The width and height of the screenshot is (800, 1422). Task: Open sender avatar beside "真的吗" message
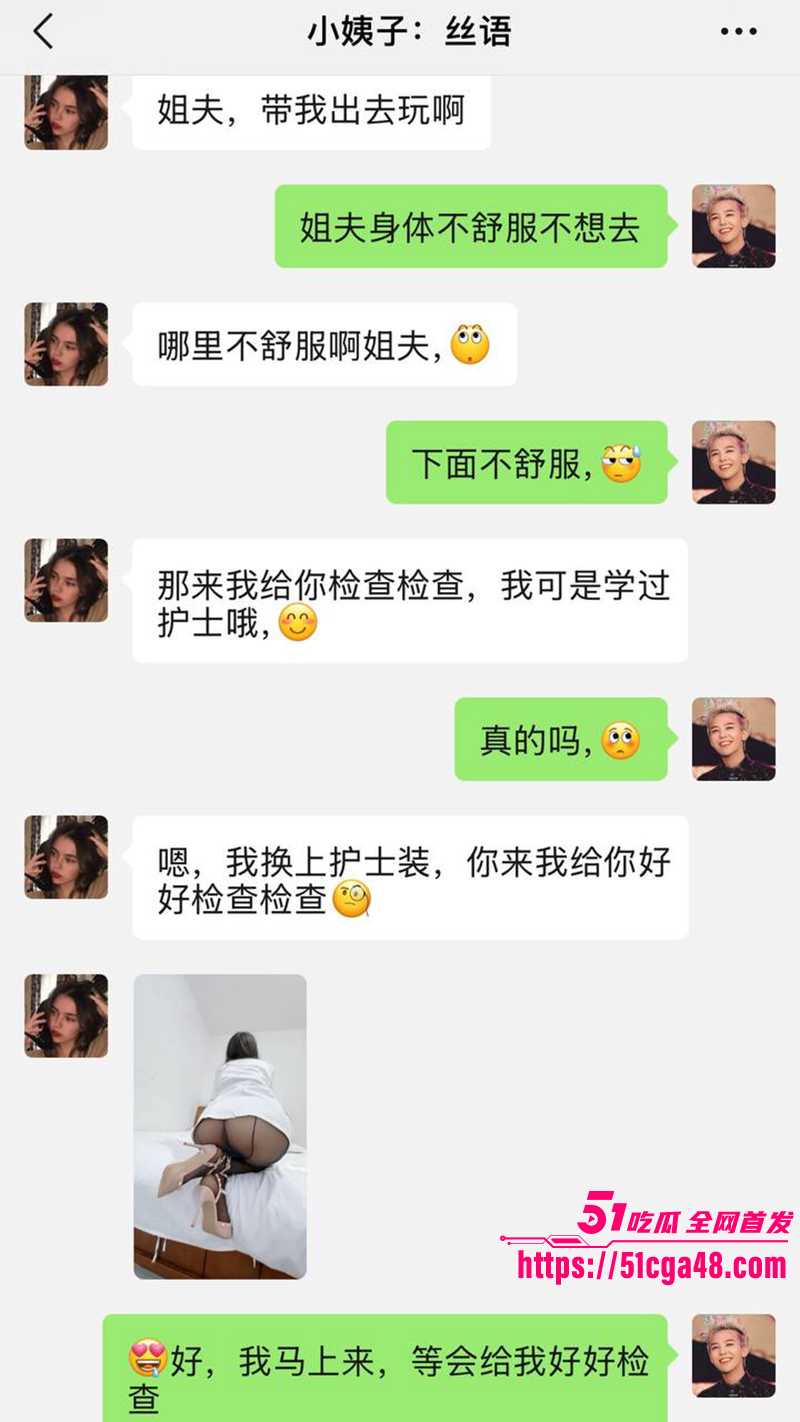click(x=733, y=739)
